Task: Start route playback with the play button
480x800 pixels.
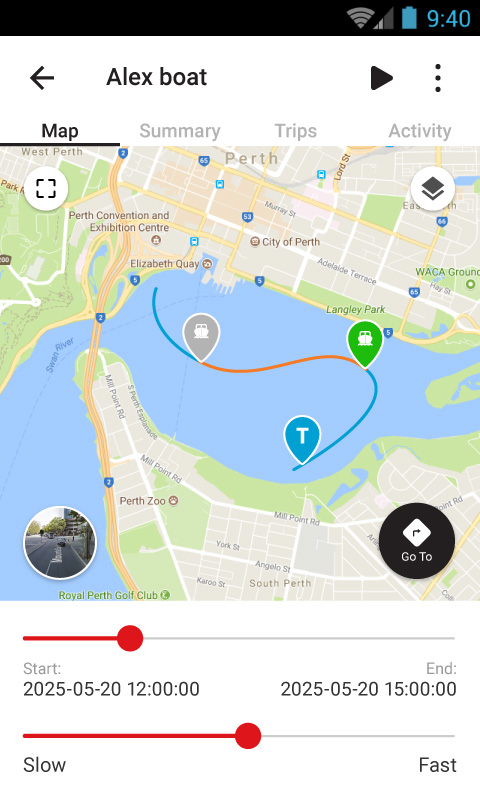Action: pyautogui.click(x=382, y=78)
